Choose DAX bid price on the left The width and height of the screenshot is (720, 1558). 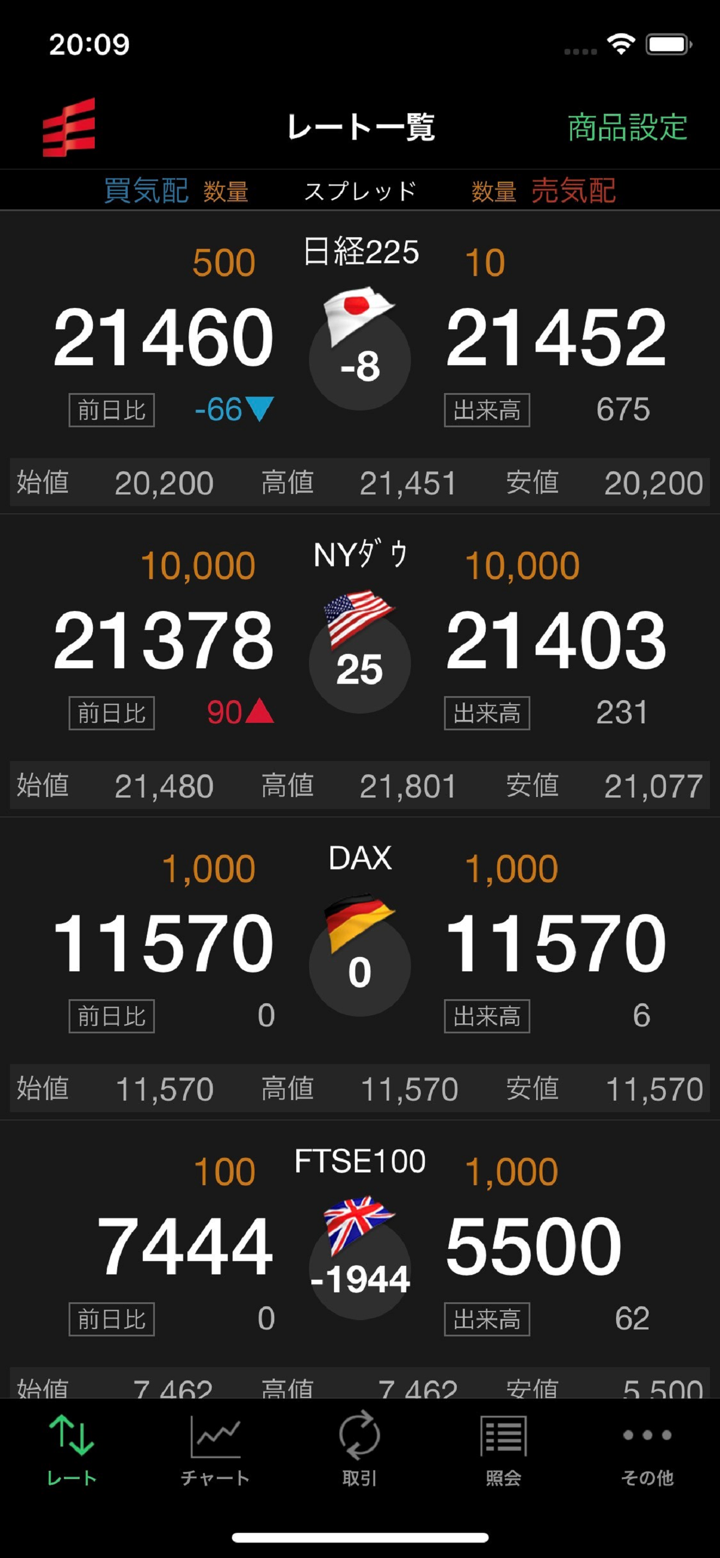pos(163,944)
